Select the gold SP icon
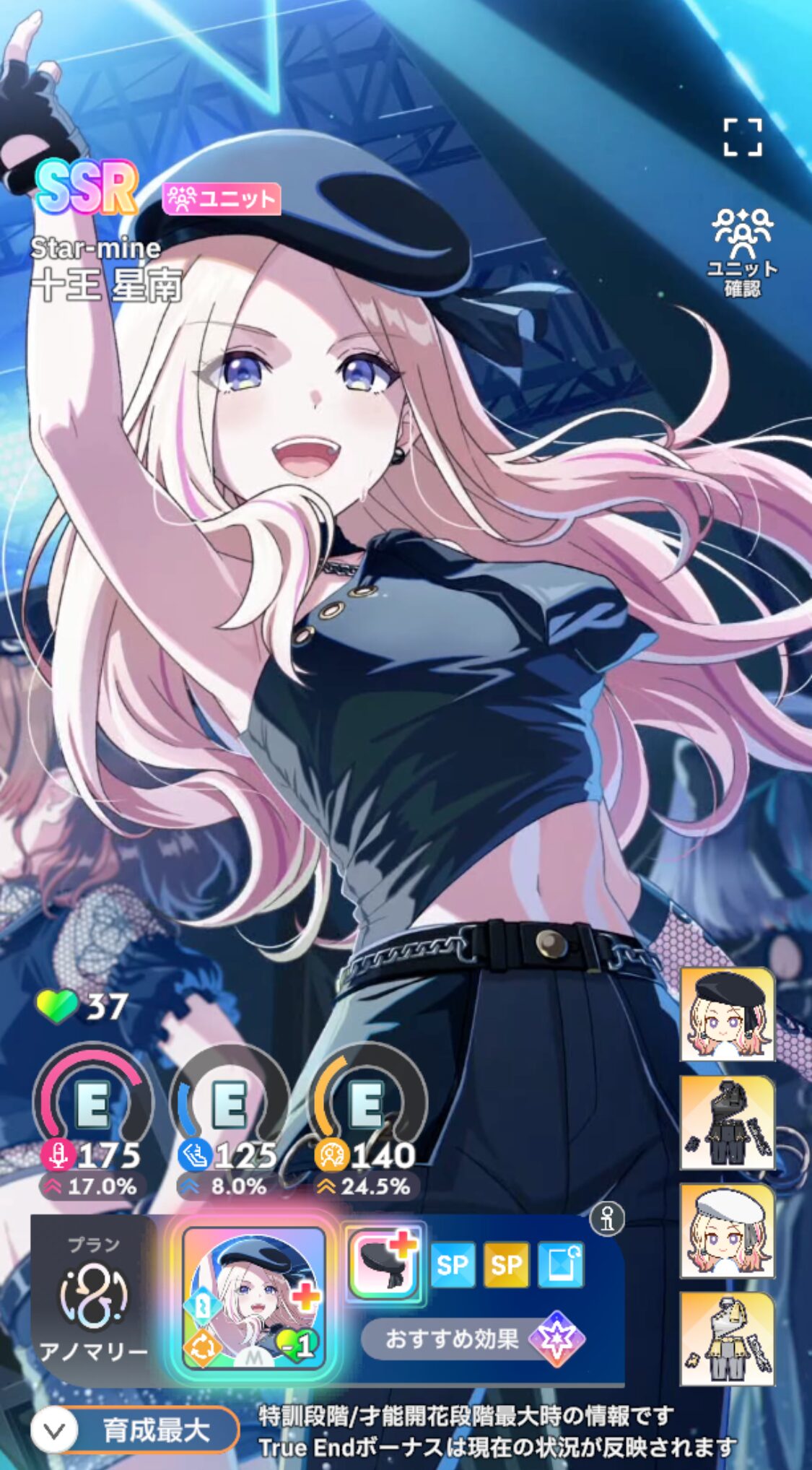Image resolution: width=812 pixels, height=1470 pixels. [506, 1265]
